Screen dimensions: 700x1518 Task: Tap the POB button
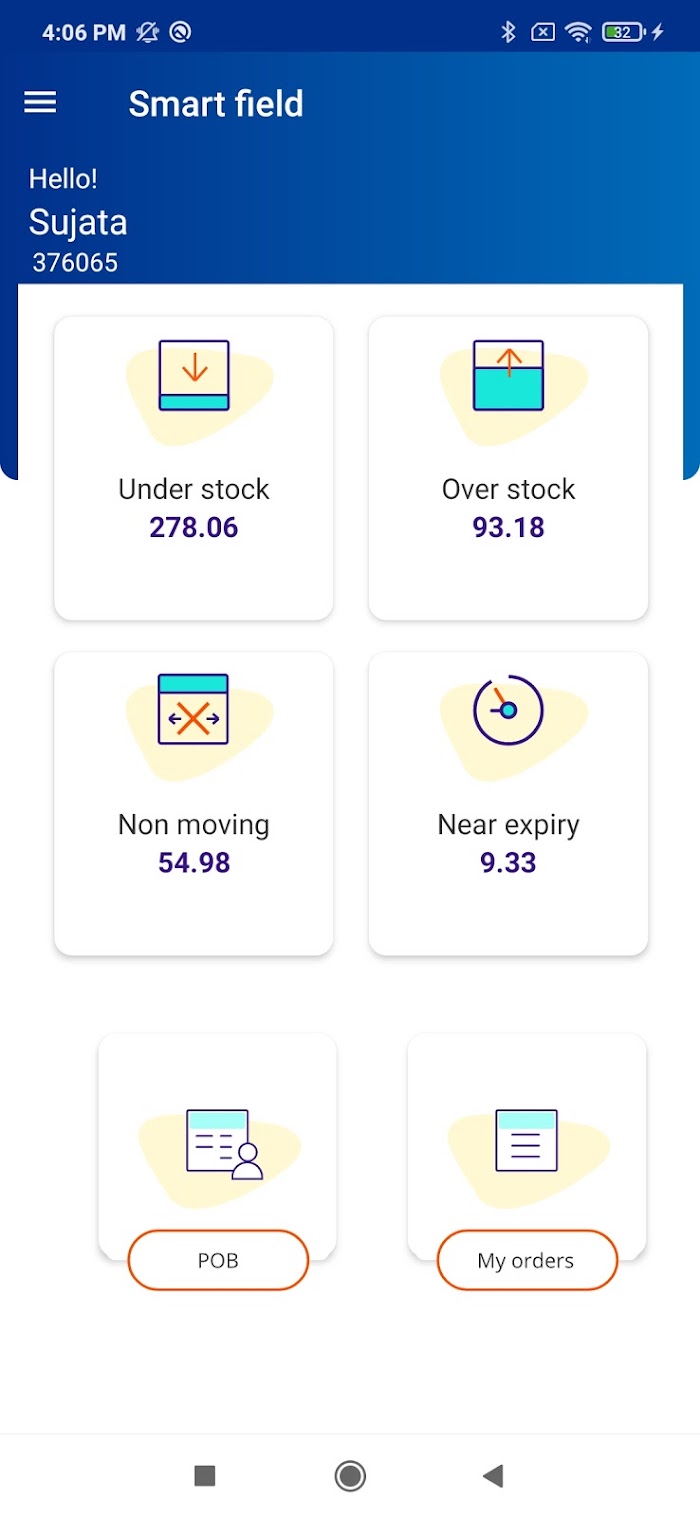[x=218, y=1260]
